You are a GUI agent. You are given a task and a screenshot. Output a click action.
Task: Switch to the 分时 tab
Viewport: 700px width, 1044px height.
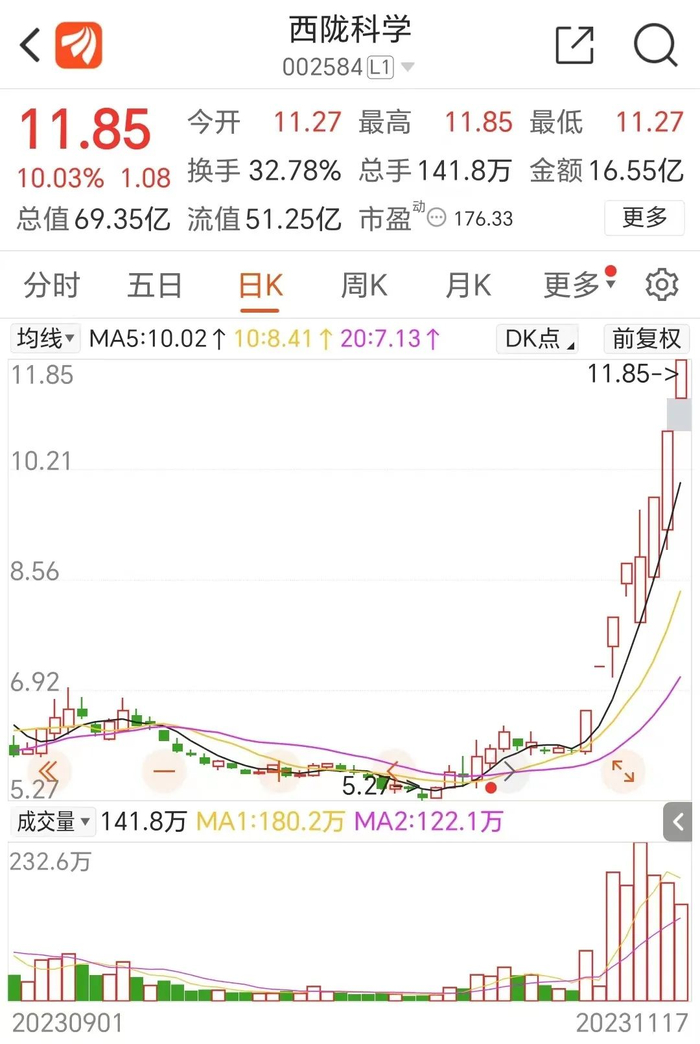pyautogui.click(x=52, y=286)
